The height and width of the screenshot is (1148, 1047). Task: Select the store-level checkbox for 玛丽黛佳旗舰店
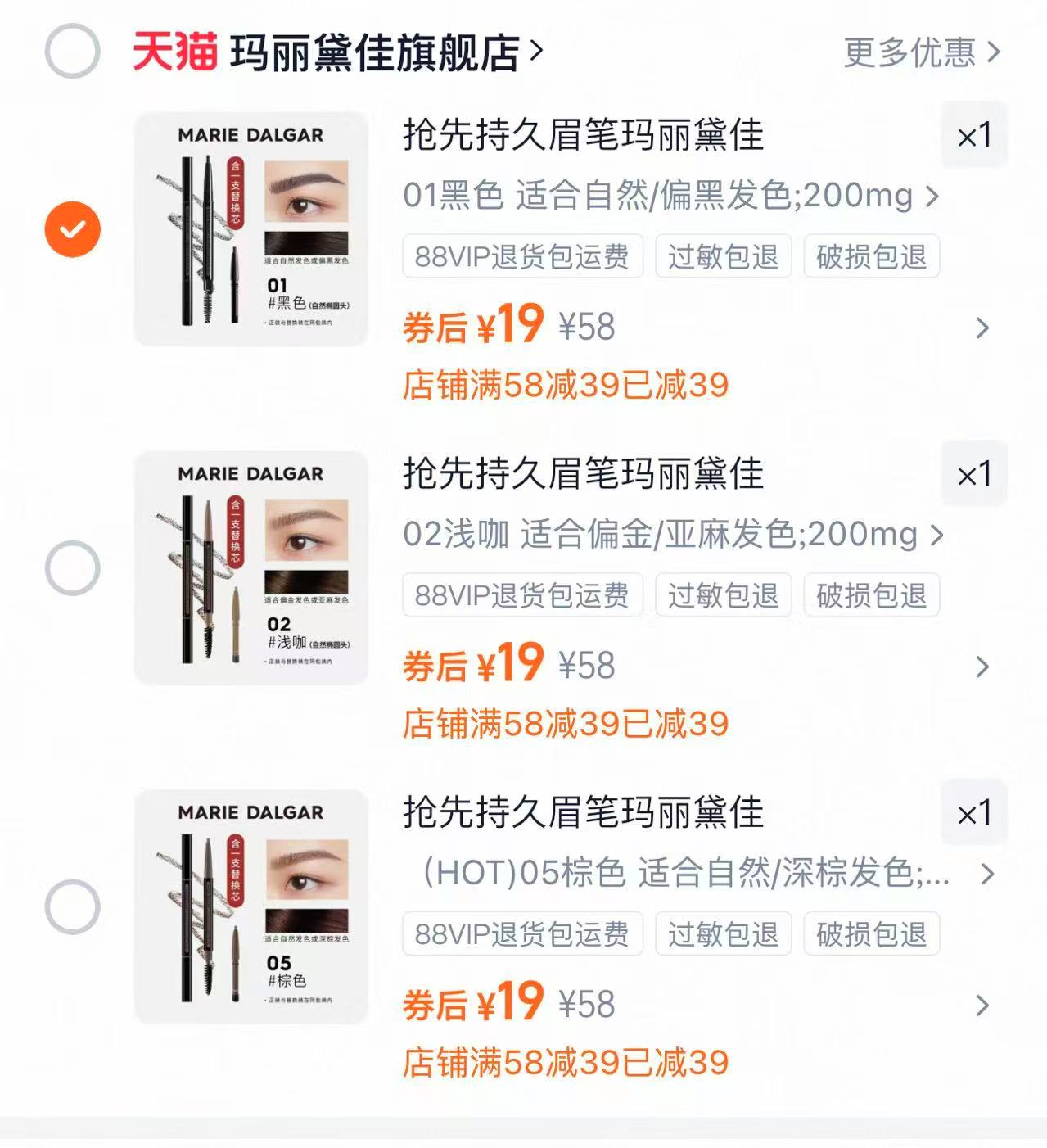point(72,51)
